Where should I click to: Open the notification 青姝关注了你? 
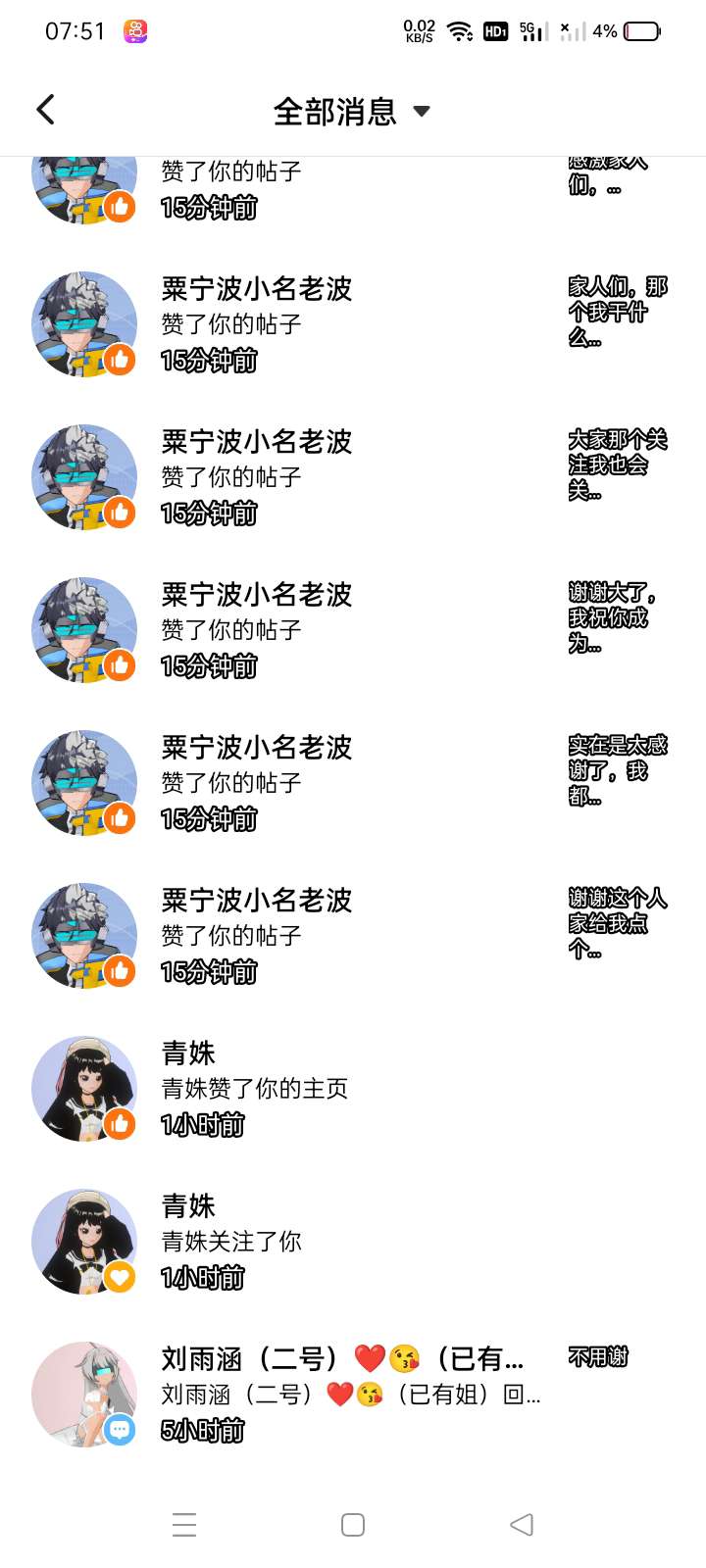coord(353,1241)
